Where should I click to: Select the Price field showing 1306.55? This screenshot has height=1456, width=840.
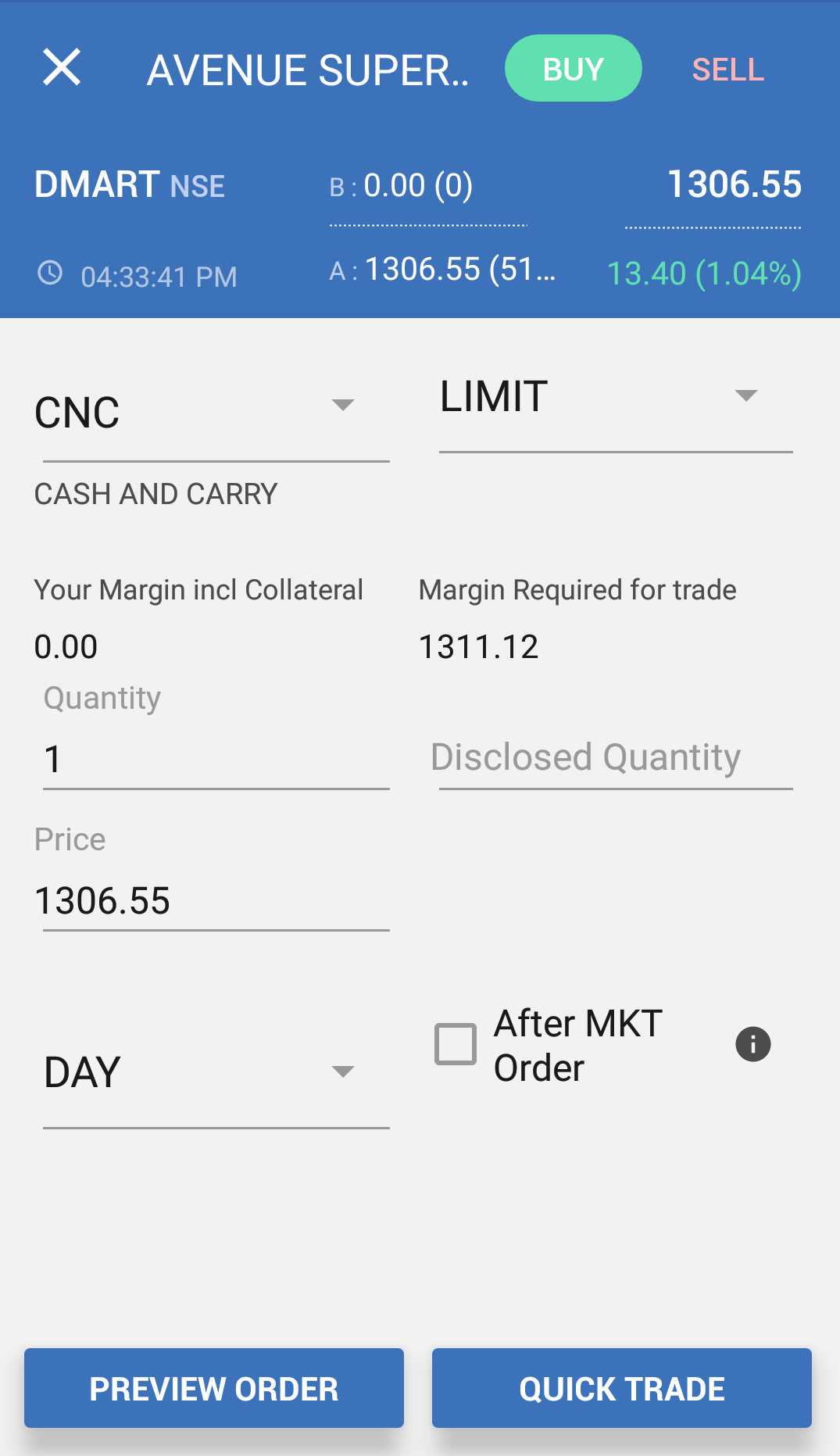215,900
